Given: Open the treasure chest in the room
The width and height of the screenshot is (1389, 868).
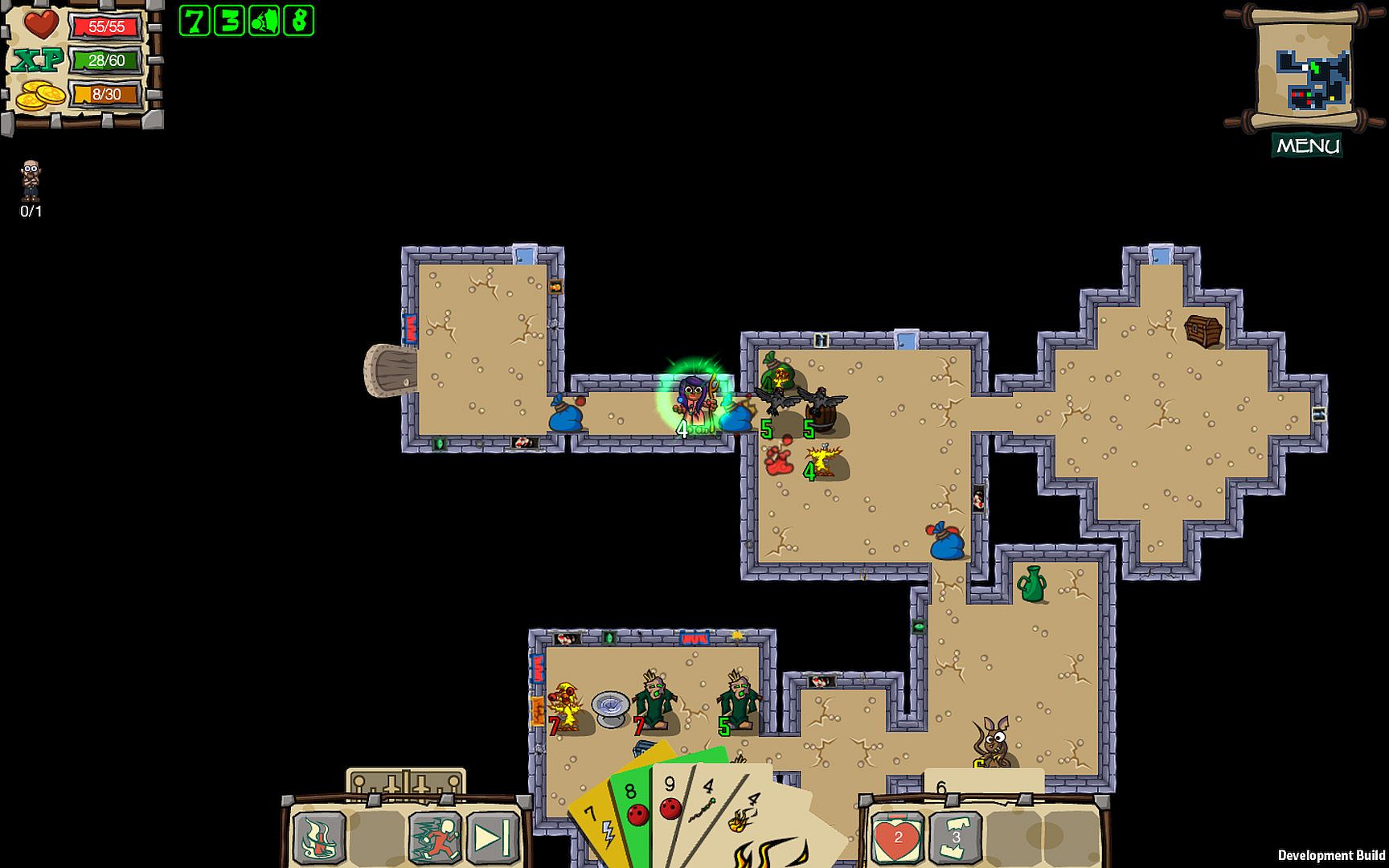Looking at the screenshot, I should (1203, 330).
